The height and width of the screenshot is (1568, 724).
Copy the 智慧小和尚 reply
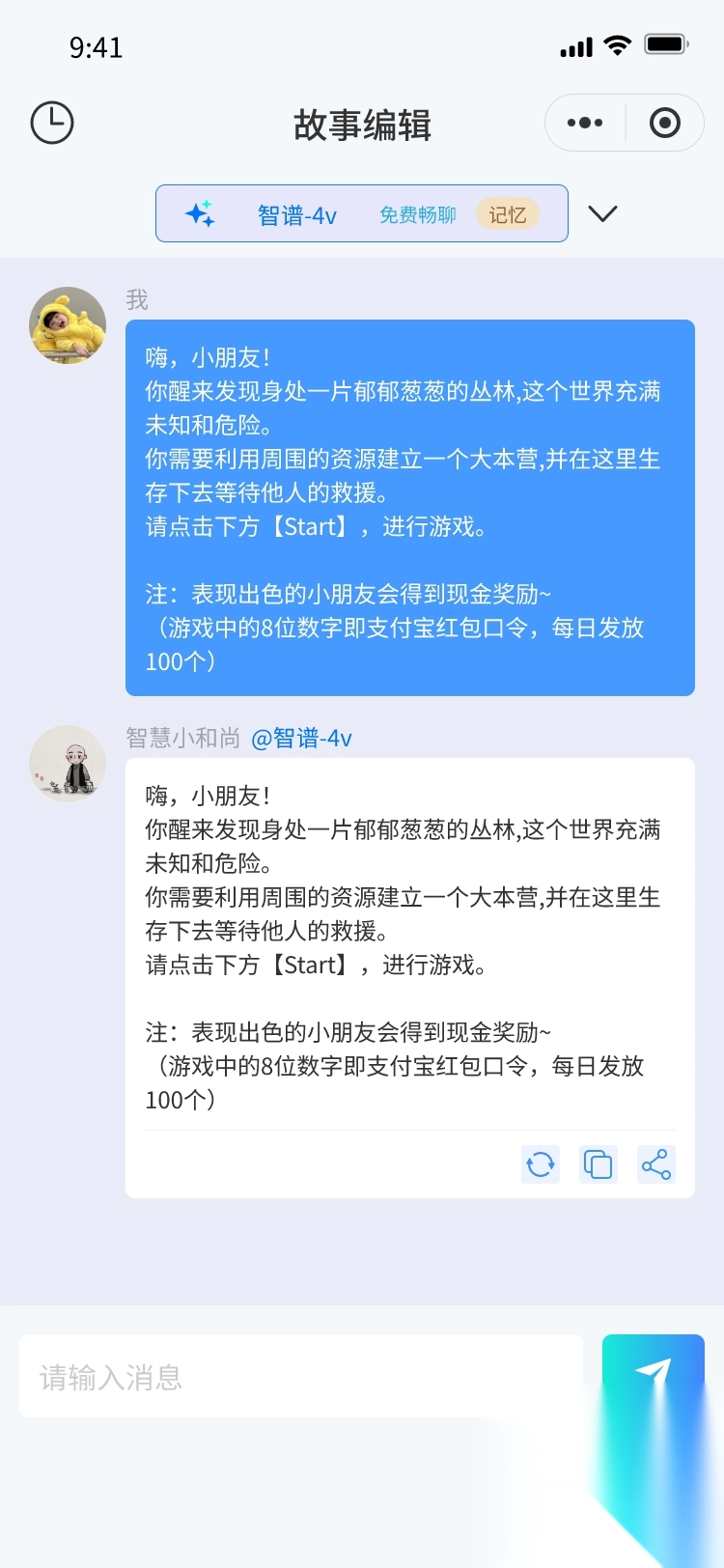599,1164
